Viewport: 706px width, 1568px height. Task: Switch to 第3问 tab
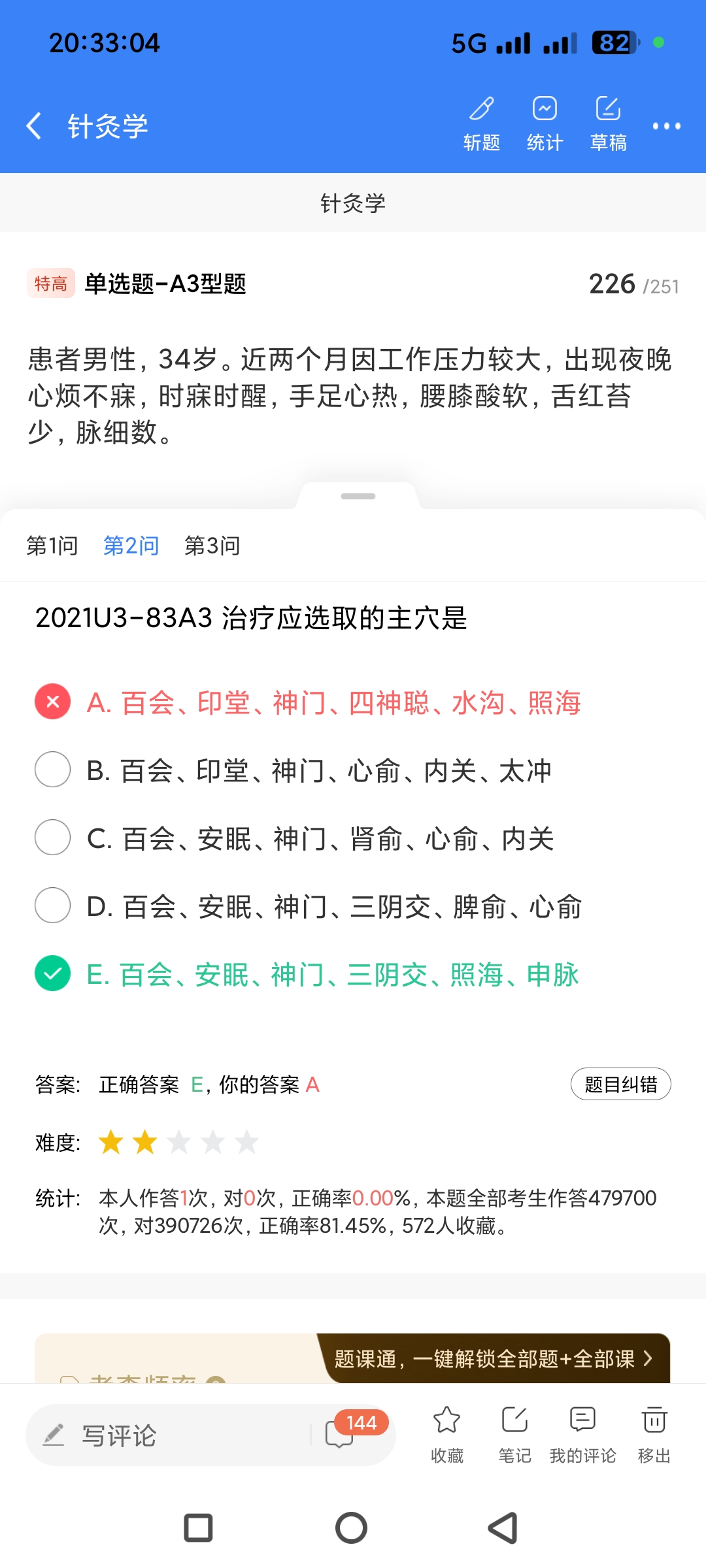pyautogui.click(x=212, y=546)
